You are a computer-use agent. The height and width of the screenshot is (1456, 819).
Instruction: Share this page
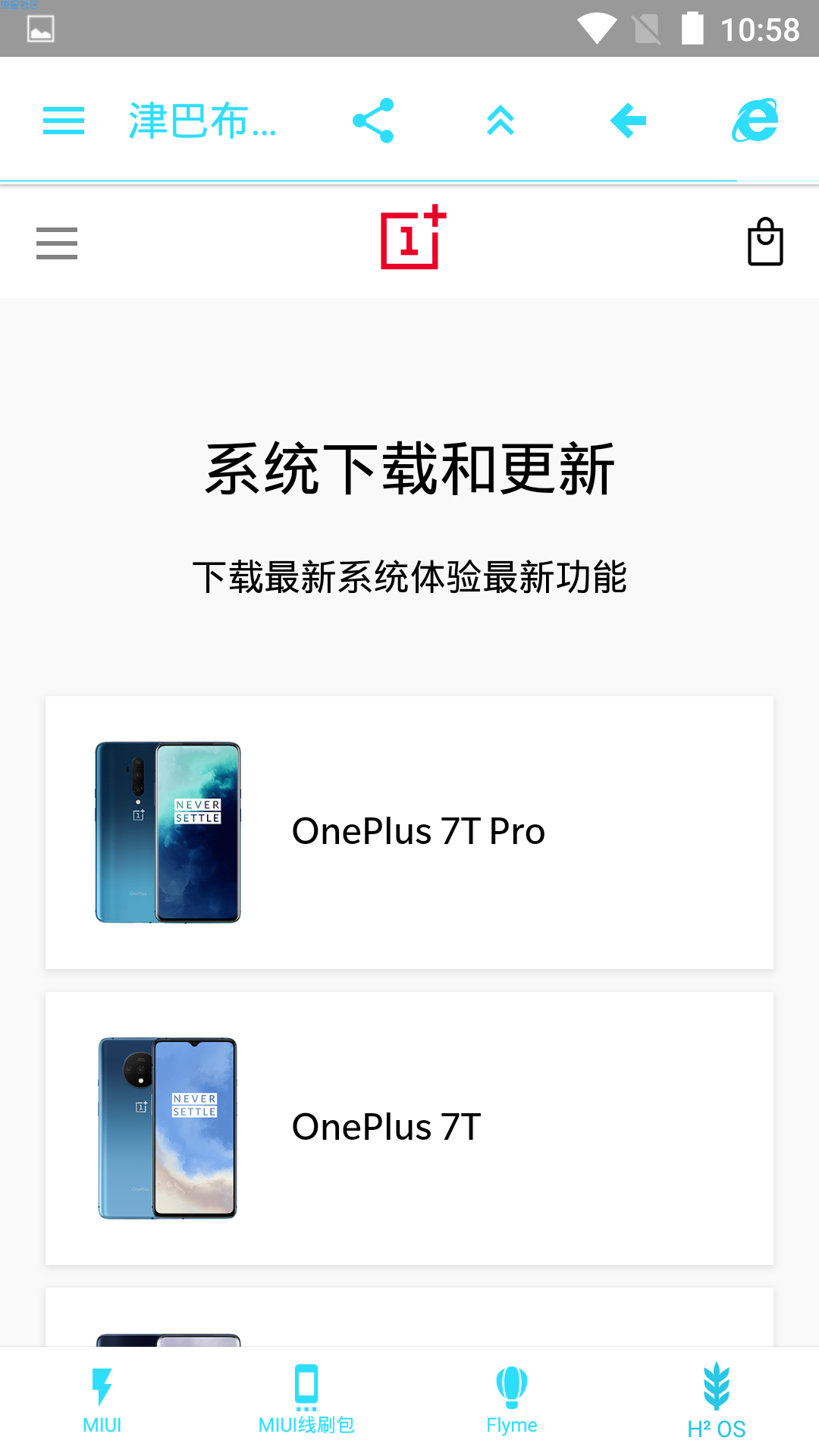373,121
